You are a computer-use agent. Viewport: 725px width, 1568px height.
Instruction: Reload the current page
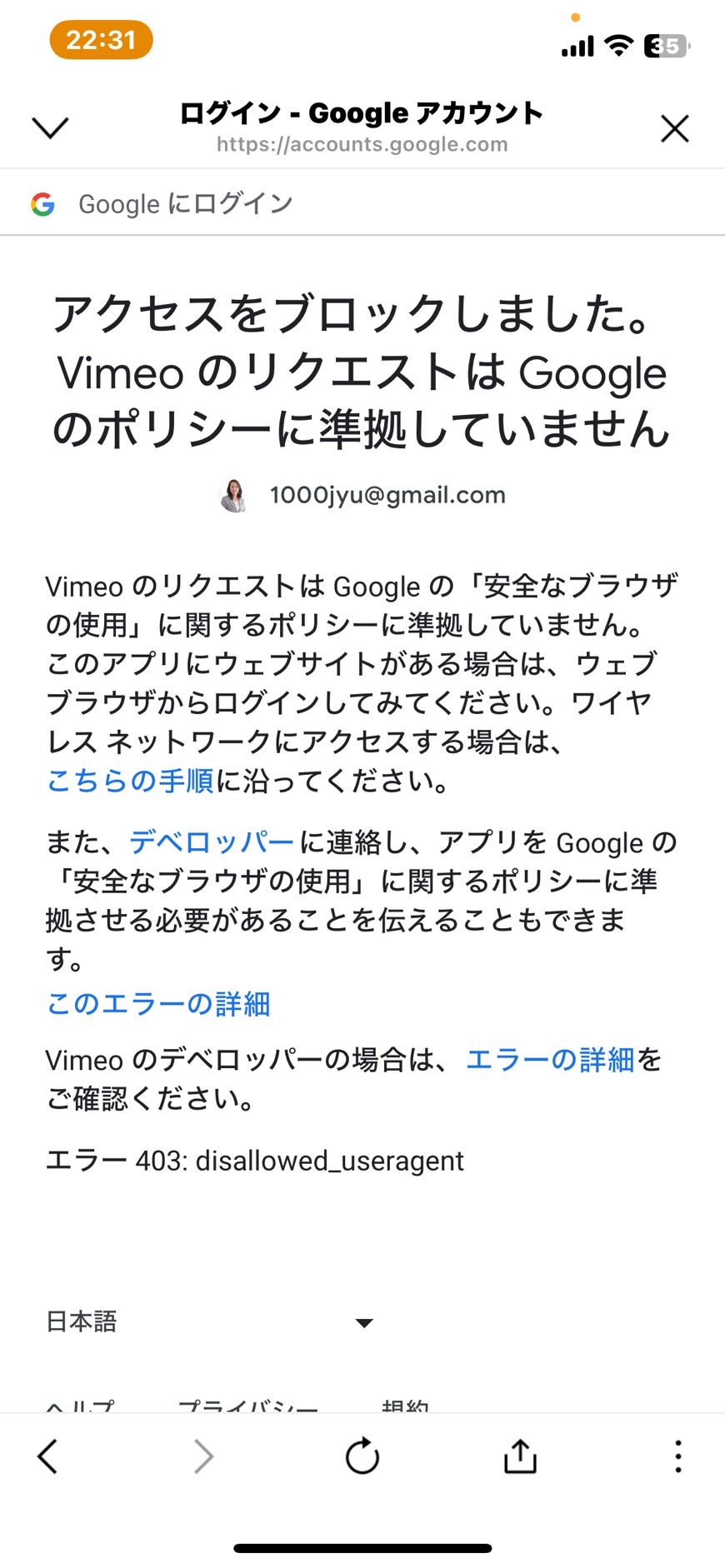pyautogui.click(x=362, y=1456)
